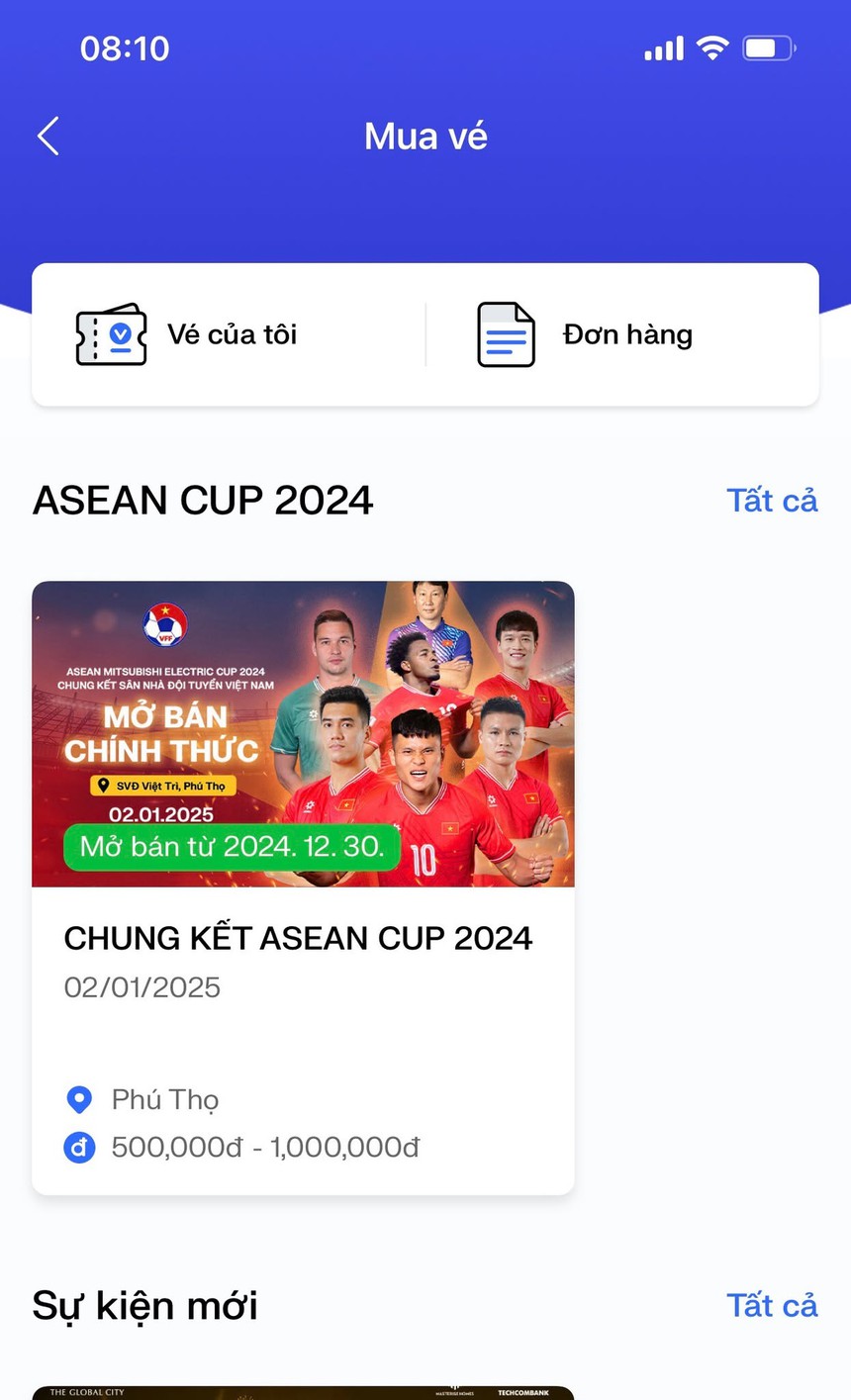Tap the battery indicator in status bar
Image resolution: width=851 pixels, height=1400 pixels.
767,47
